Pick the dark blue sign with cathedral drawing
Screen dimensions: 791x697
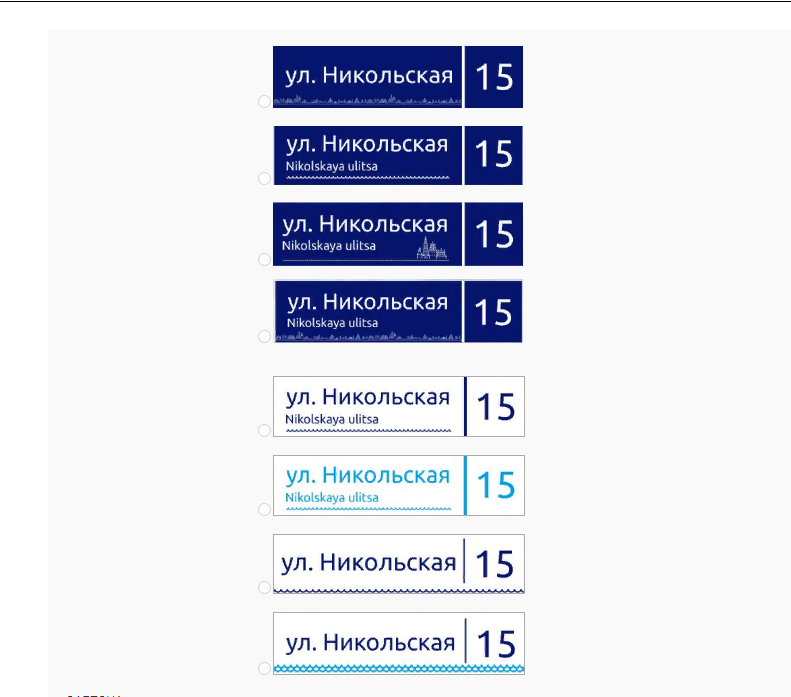[264, 259]
